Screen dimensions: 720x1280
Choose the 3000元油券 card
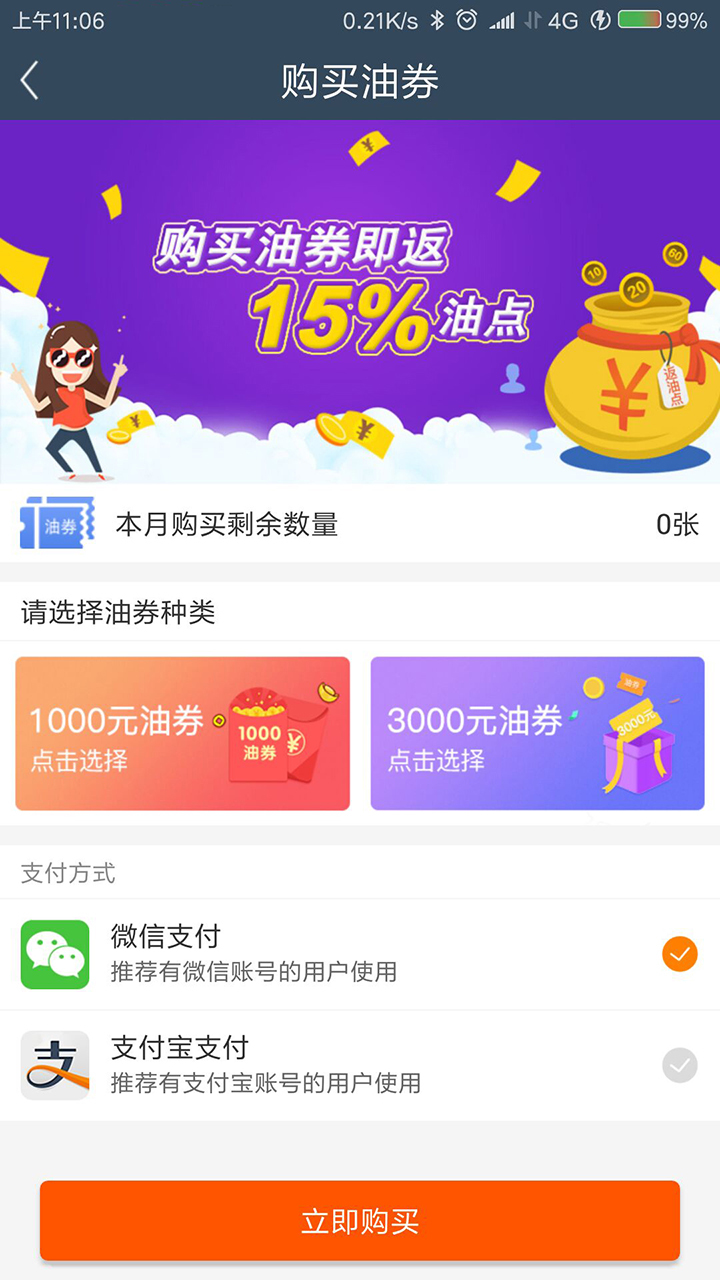537,733
